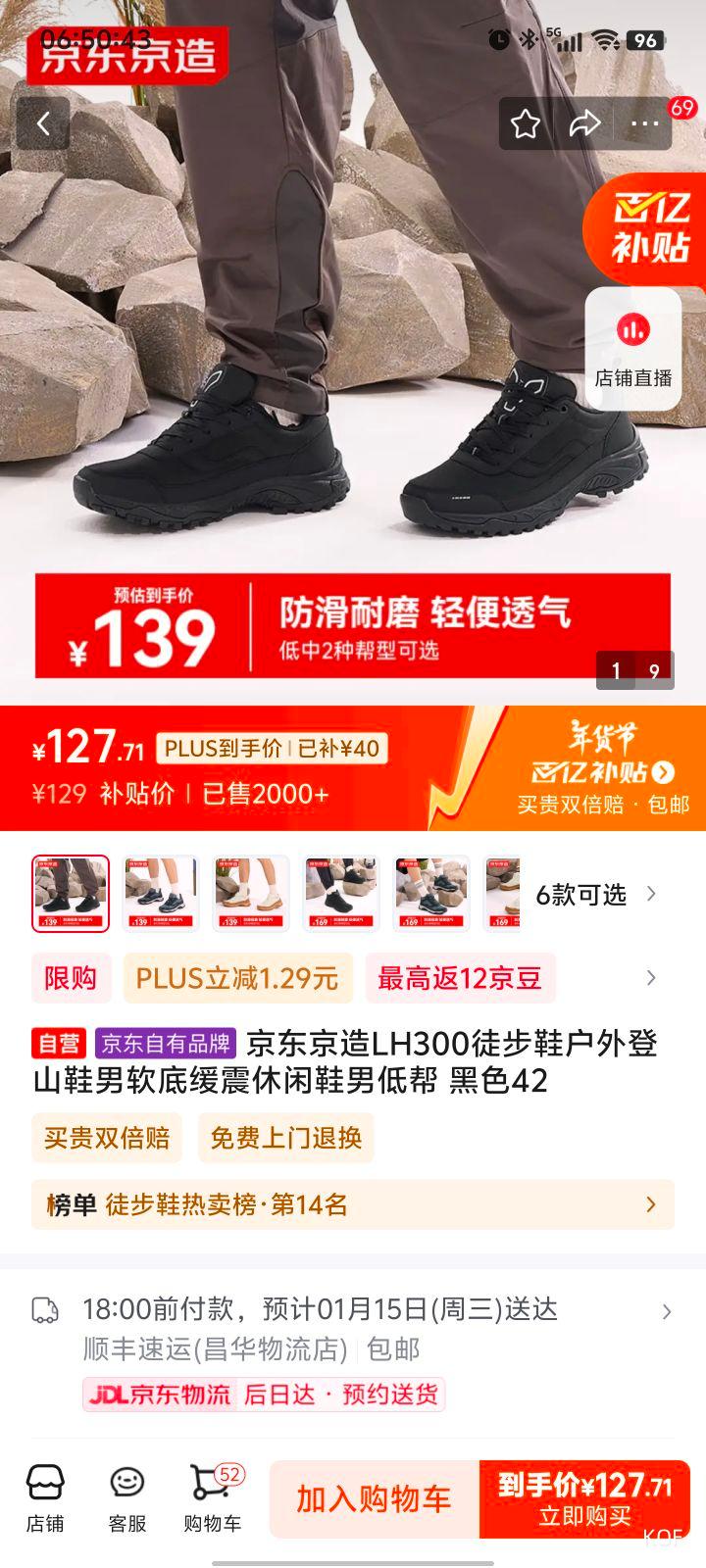The width and height of the screenshot is (706, 1568).
Task: Tap 加入购物车 to add item
Action: (374, 1498)
